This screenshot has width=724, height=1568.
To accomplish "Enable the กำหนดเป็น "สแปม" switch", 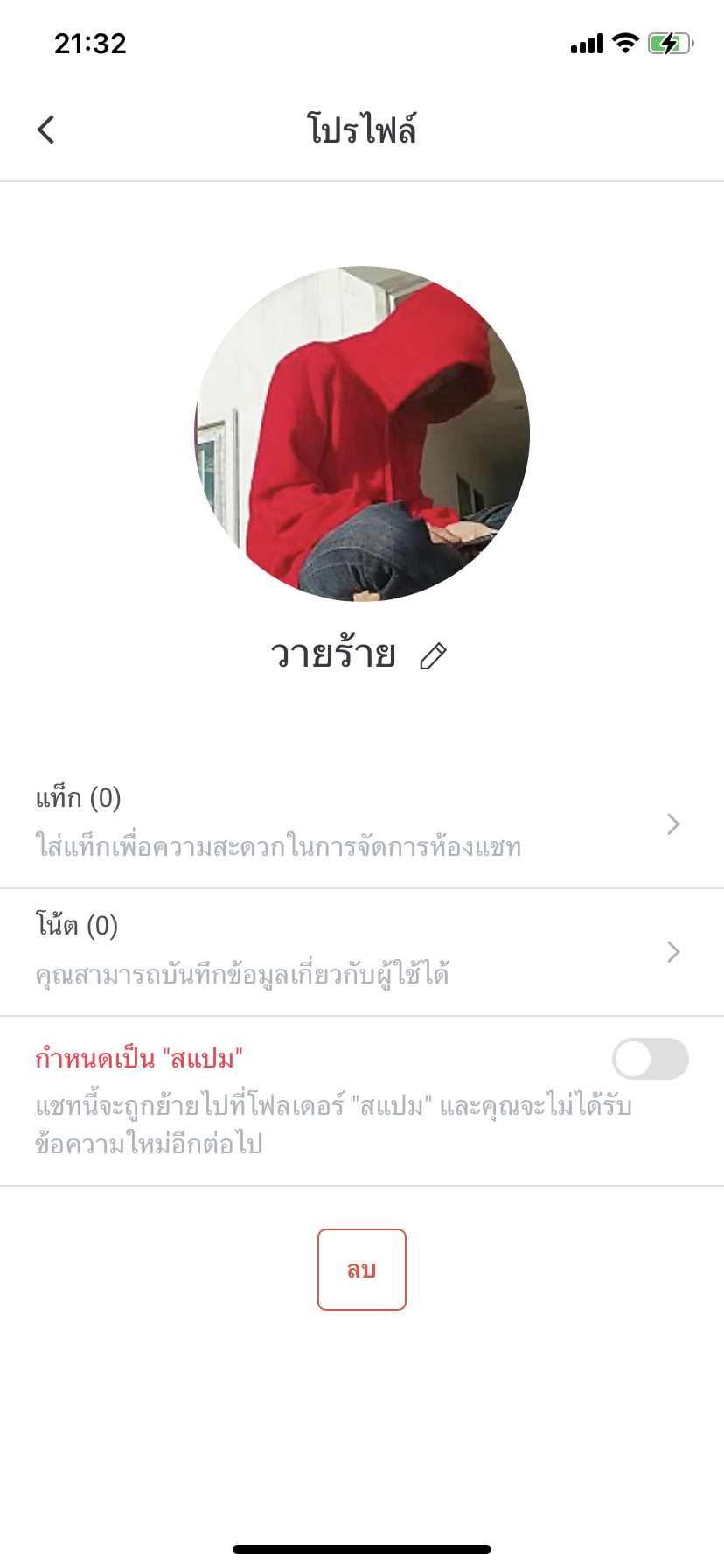I will coord(650,1059).
